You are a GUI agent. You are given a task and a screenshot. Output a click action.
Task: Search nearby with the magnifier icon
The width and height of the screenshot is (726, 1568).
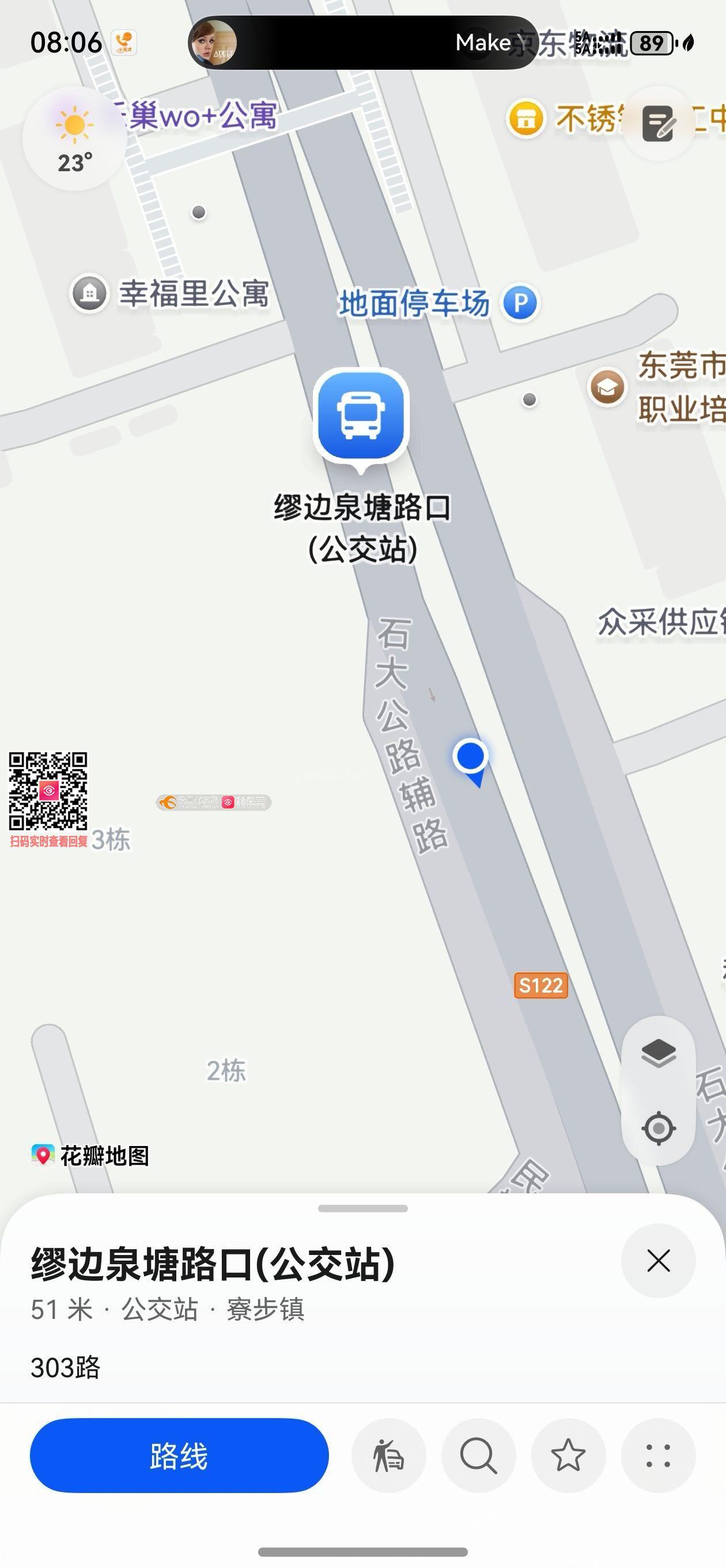(x=478, y=1455)
